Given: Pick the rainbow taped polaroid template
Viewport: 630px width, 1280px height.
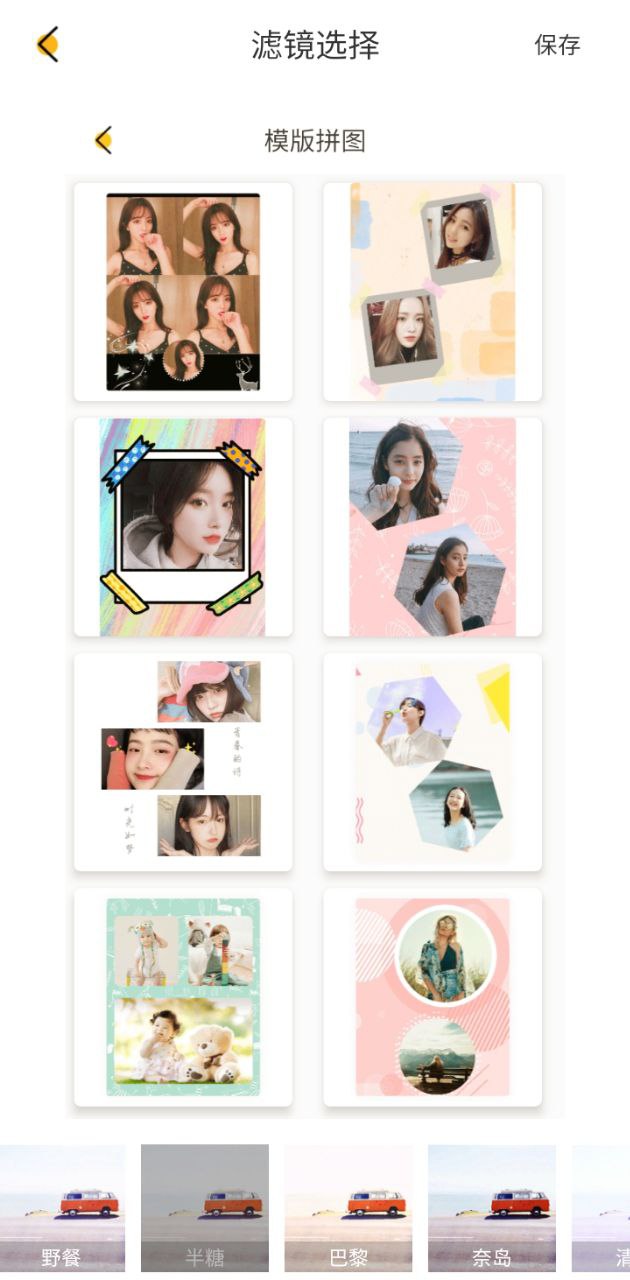Looking at the screenshot, I should coord(183,527).
